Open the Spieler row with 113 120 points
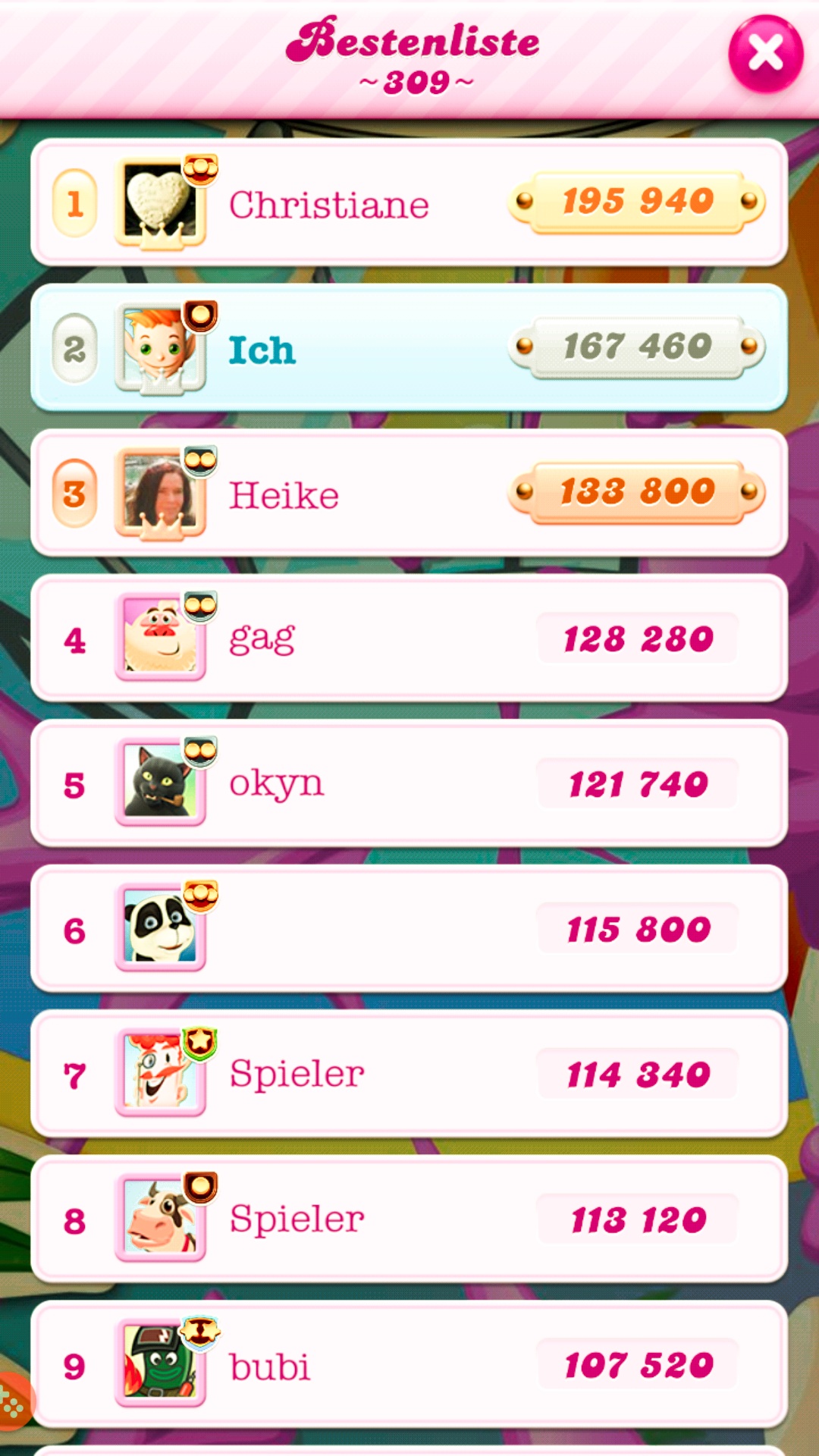The image size is (819, 1456). pyautogui.click(x=409, y=1219)
